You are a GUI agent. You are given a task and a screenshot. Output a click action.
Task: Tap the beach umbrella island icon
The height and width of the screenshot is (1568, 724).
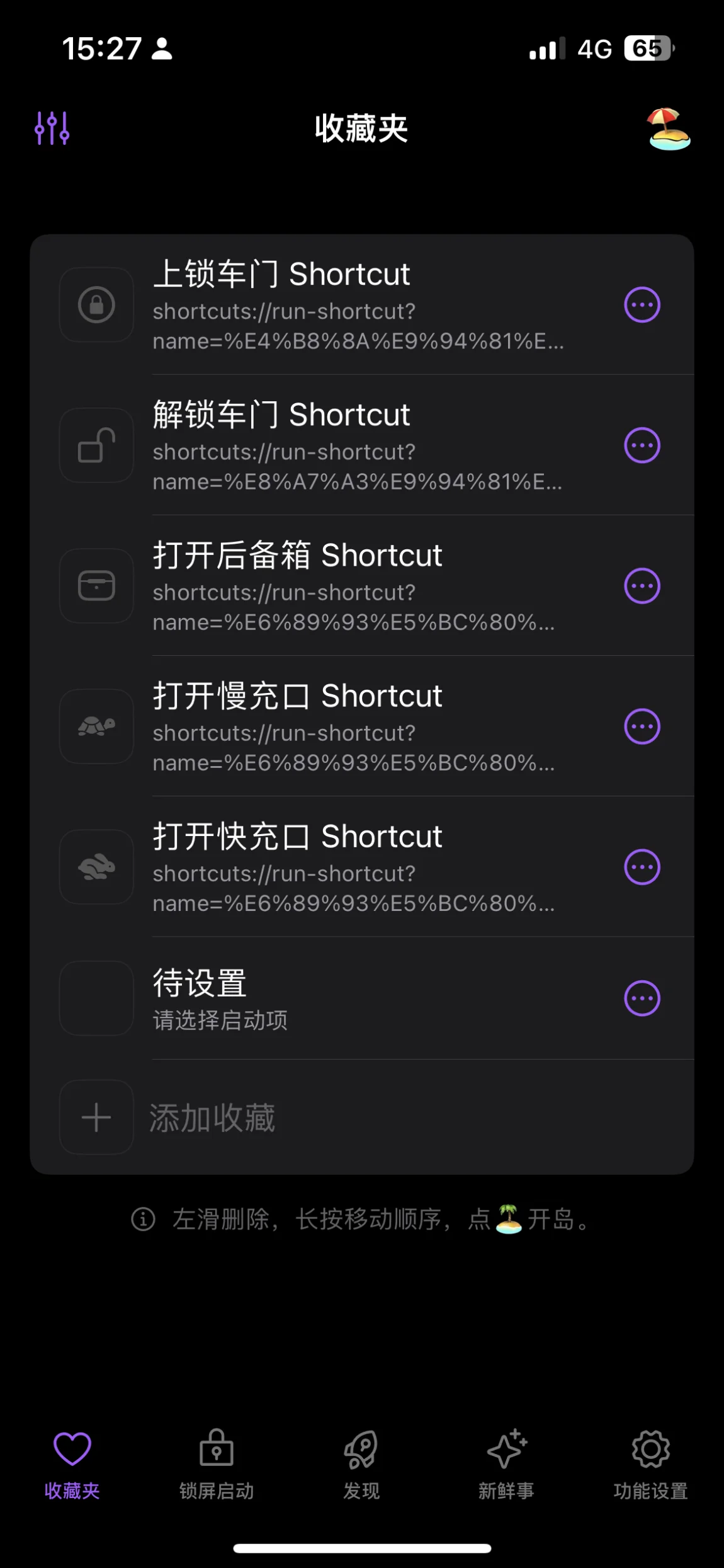click(x=669, y=129)
